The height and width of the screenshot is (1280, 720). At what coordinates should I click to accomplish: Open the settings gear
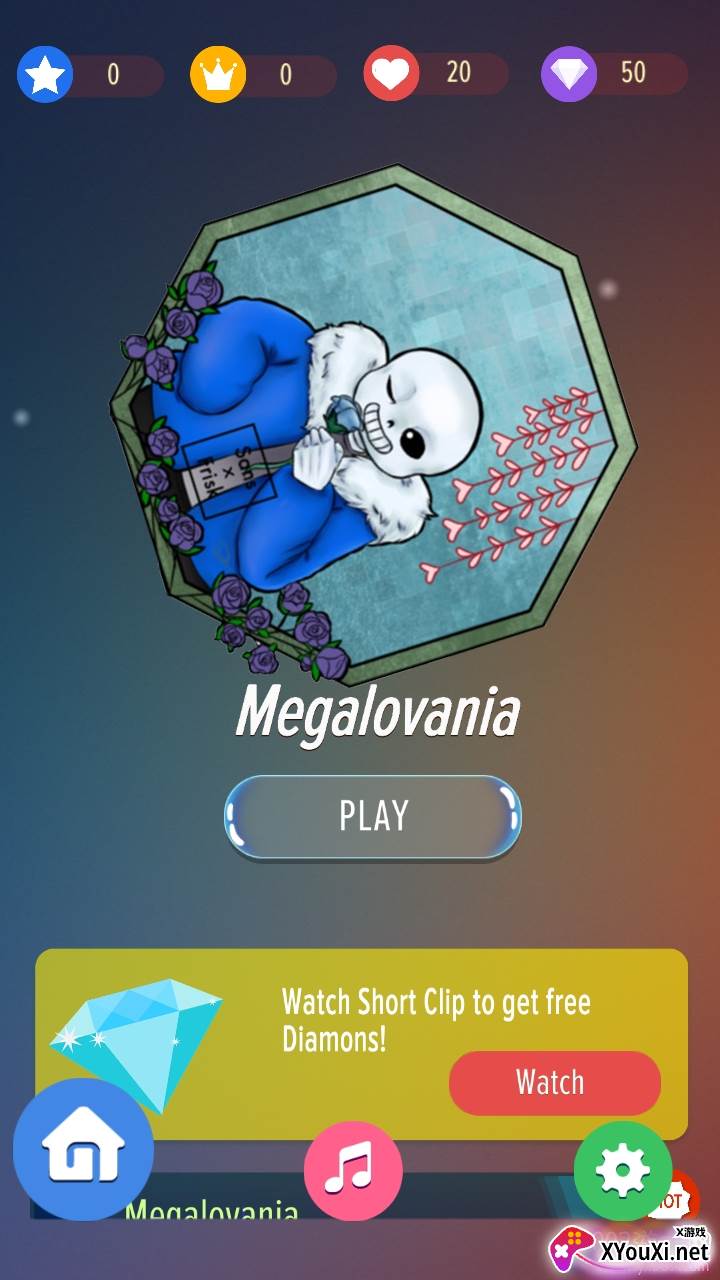pos(622,1171)
